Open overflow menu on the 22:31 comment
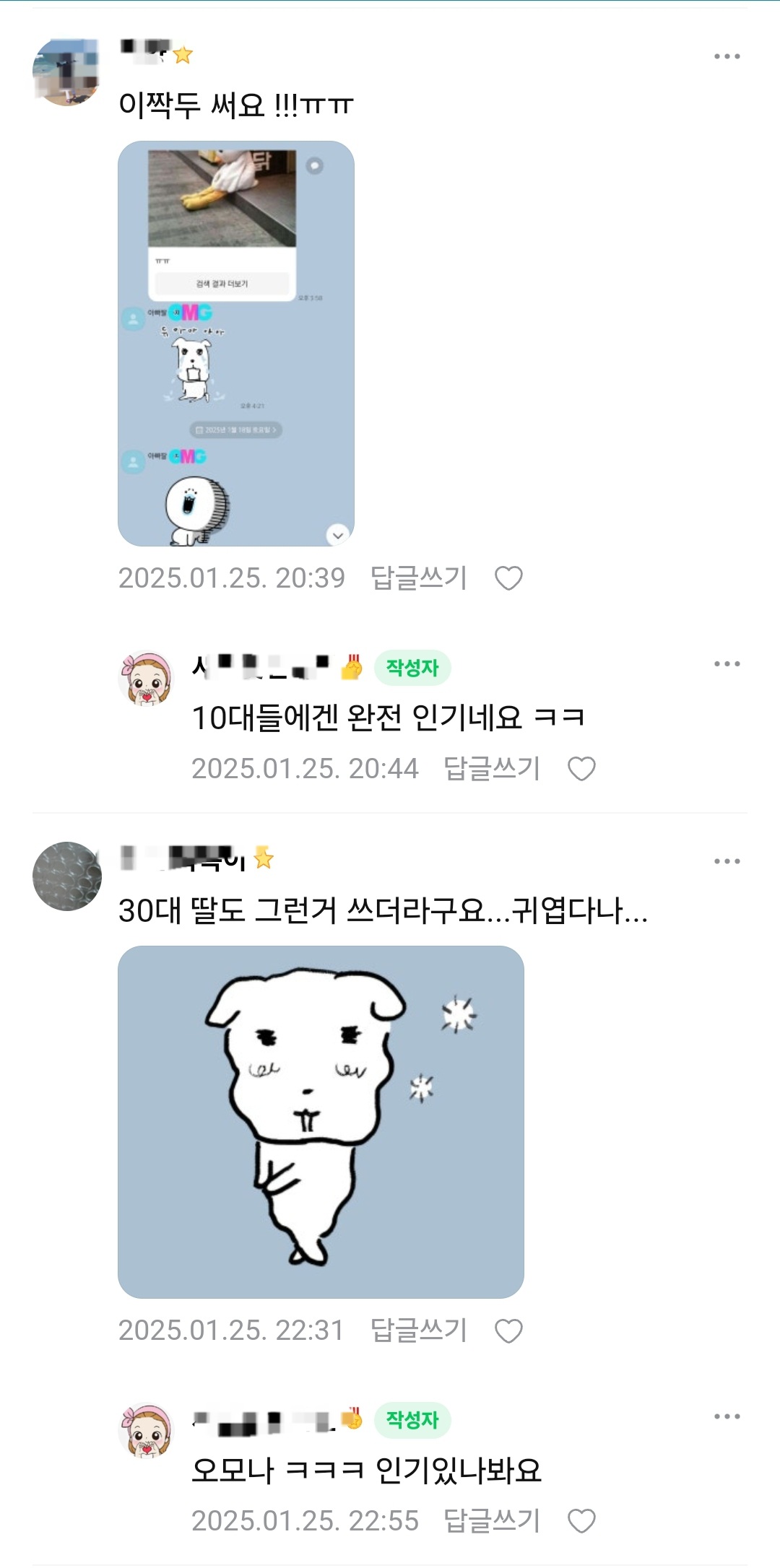The width and height of the screenshot is (780, 1568). 727,861
